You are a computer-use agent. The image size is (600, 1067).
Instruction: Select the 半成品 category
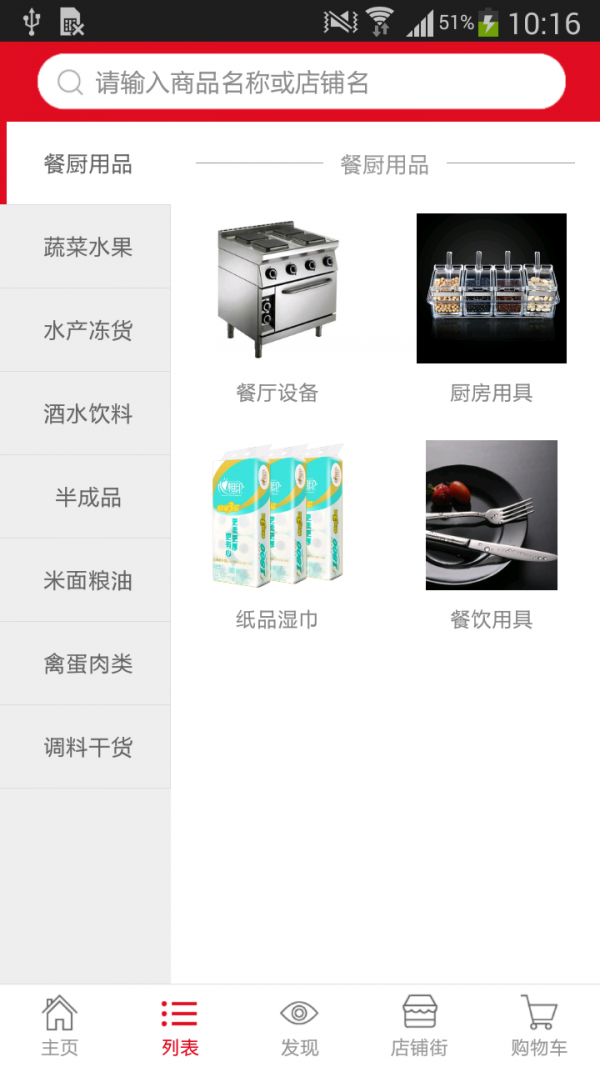click(88, 497)
